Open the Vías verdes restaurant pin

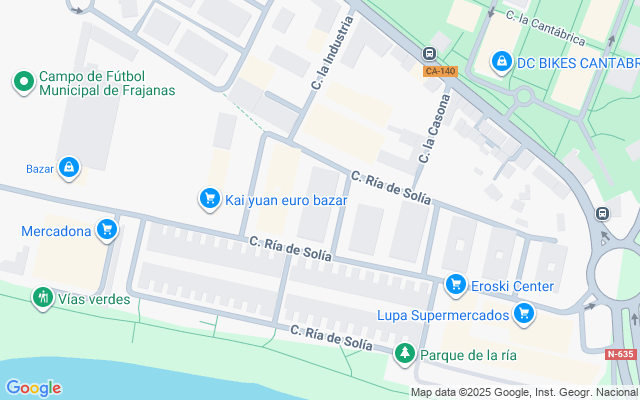[x=42, y=298]
